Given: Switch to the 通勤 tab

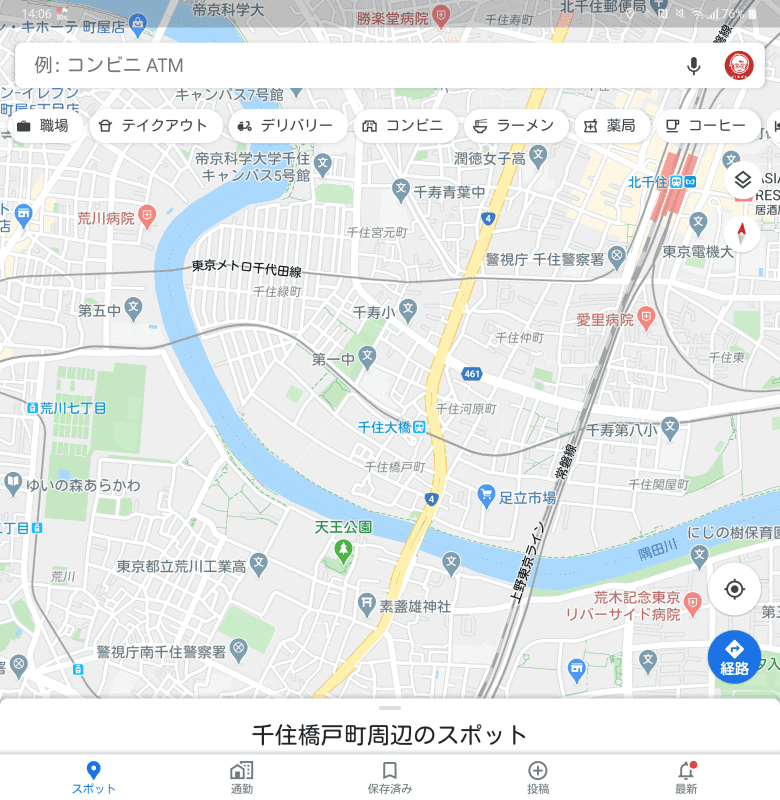Looking at the screenshot, I should point(240,771).
